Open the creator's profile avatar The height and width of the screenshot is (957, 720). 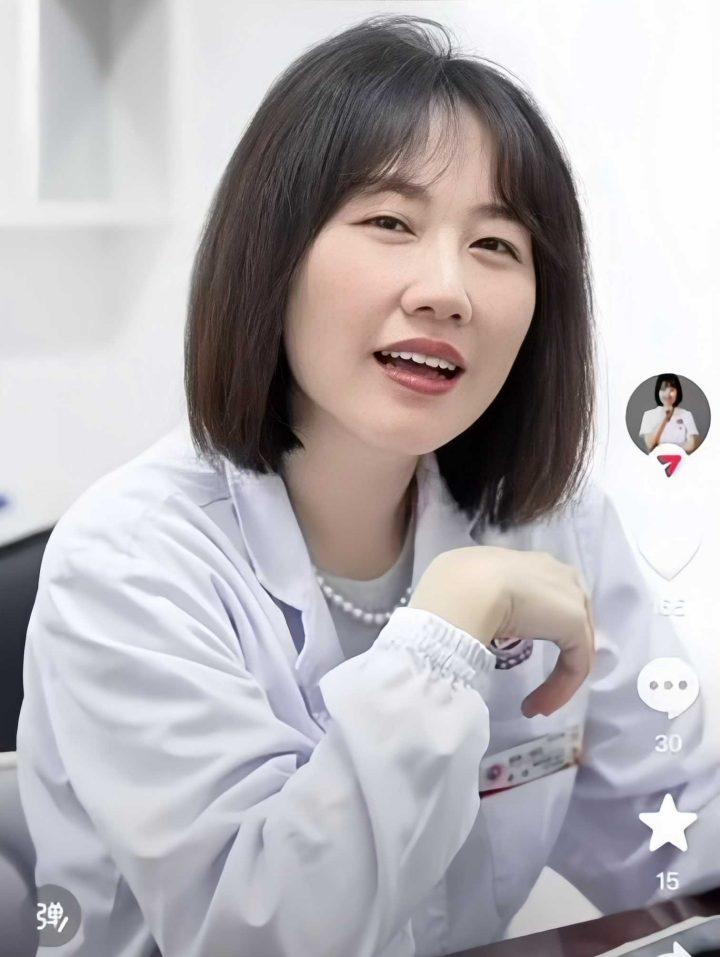[667, 412]
